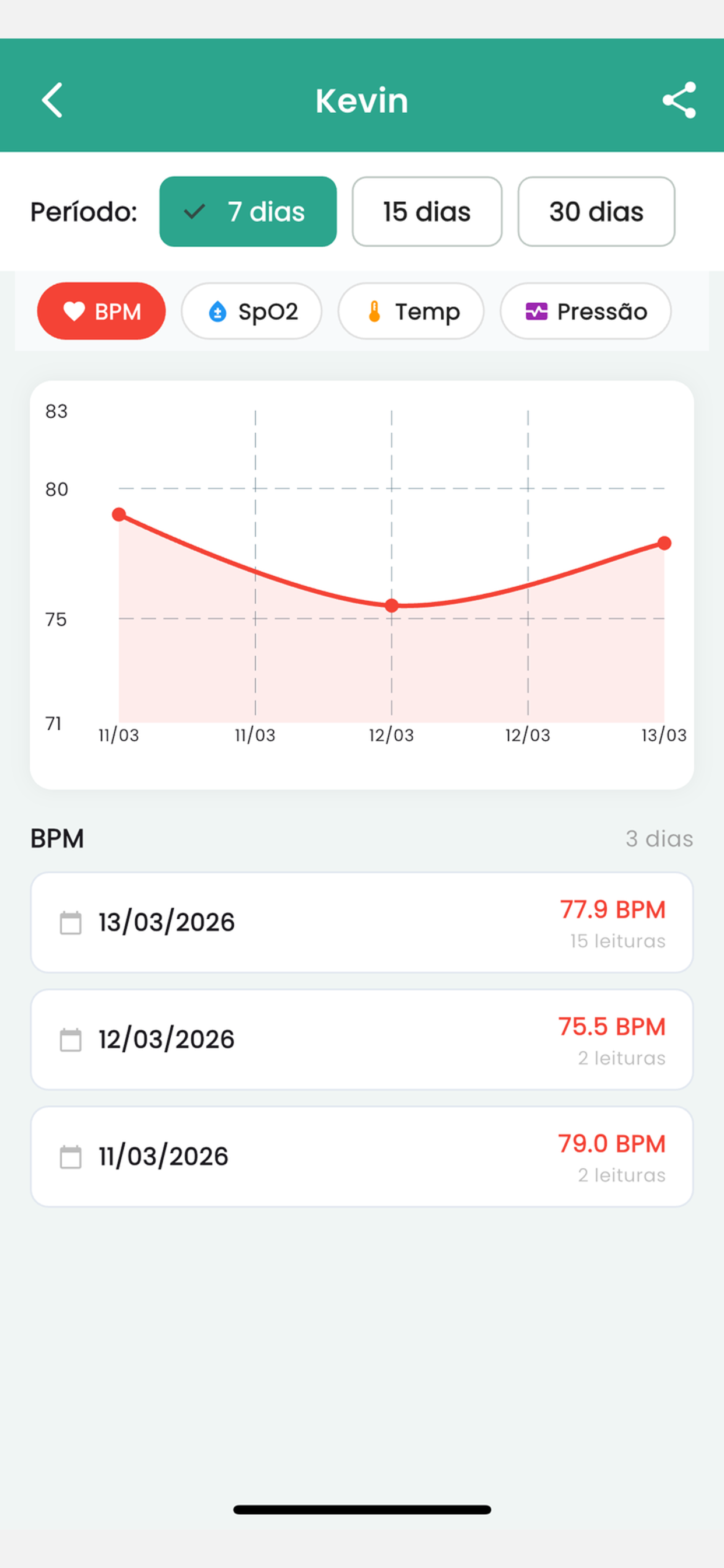This screenshot has height=1568, width=724.
Task: Switch to the Temp metric
Action: [x=410, y=311]
